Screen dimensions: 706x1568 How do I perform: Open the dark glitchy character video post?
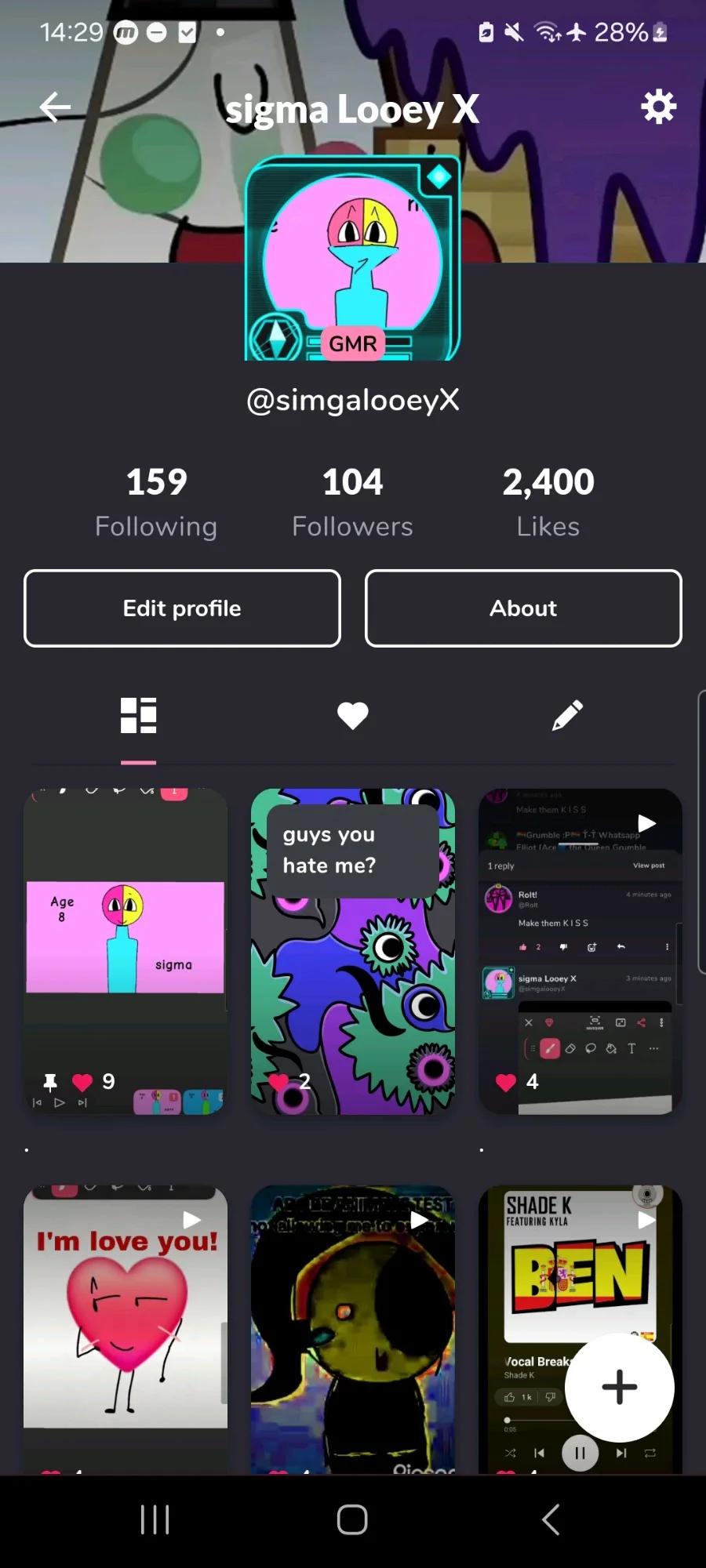[353, 1330]
